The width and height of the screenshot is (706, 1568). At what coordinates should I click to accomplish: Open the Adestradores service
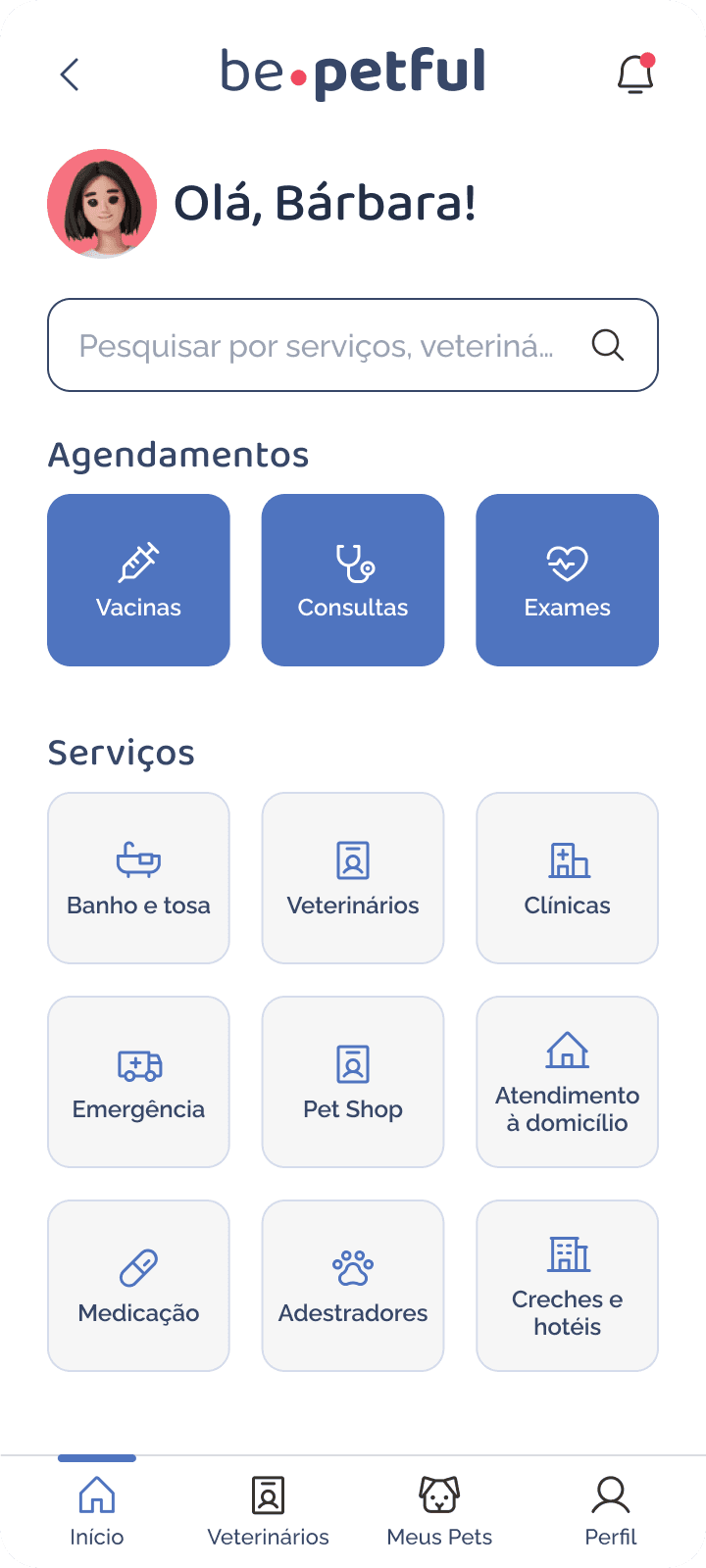pyautogui.click(x=353, y=1286)
